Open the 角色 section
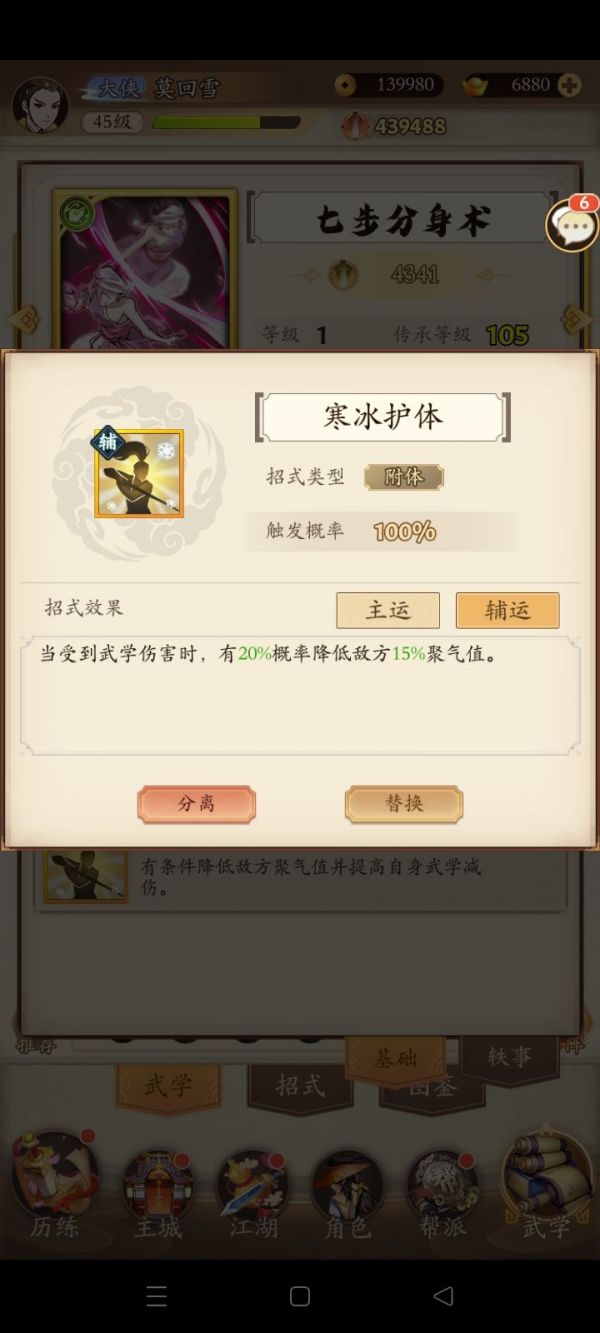This screenshot has height=1333, width=600. tap(347, 1190)
